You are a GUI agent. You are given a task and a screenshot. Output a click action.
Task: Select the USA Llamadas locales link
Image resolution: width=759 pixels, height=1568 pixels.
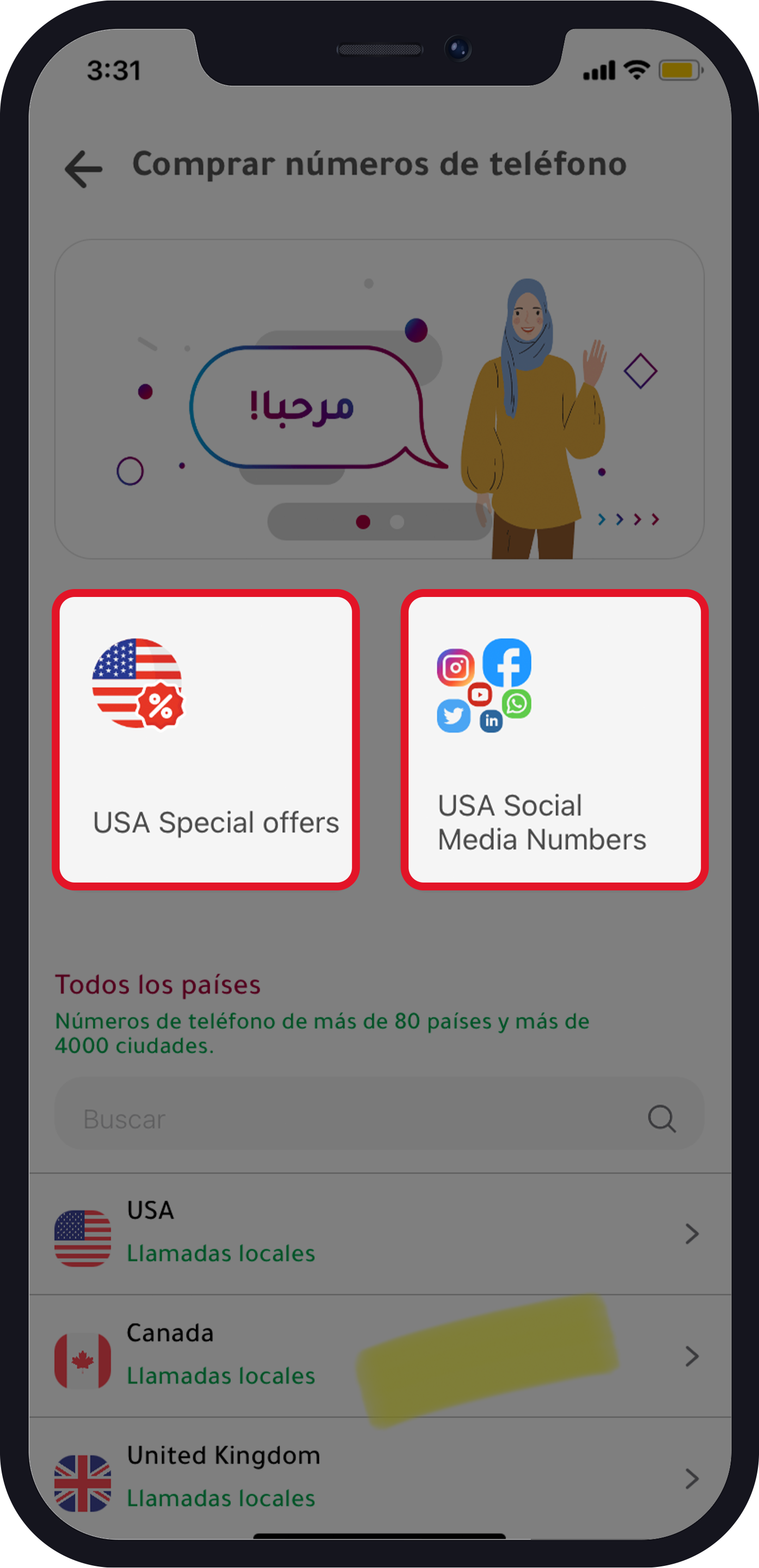coord(220,1253)
